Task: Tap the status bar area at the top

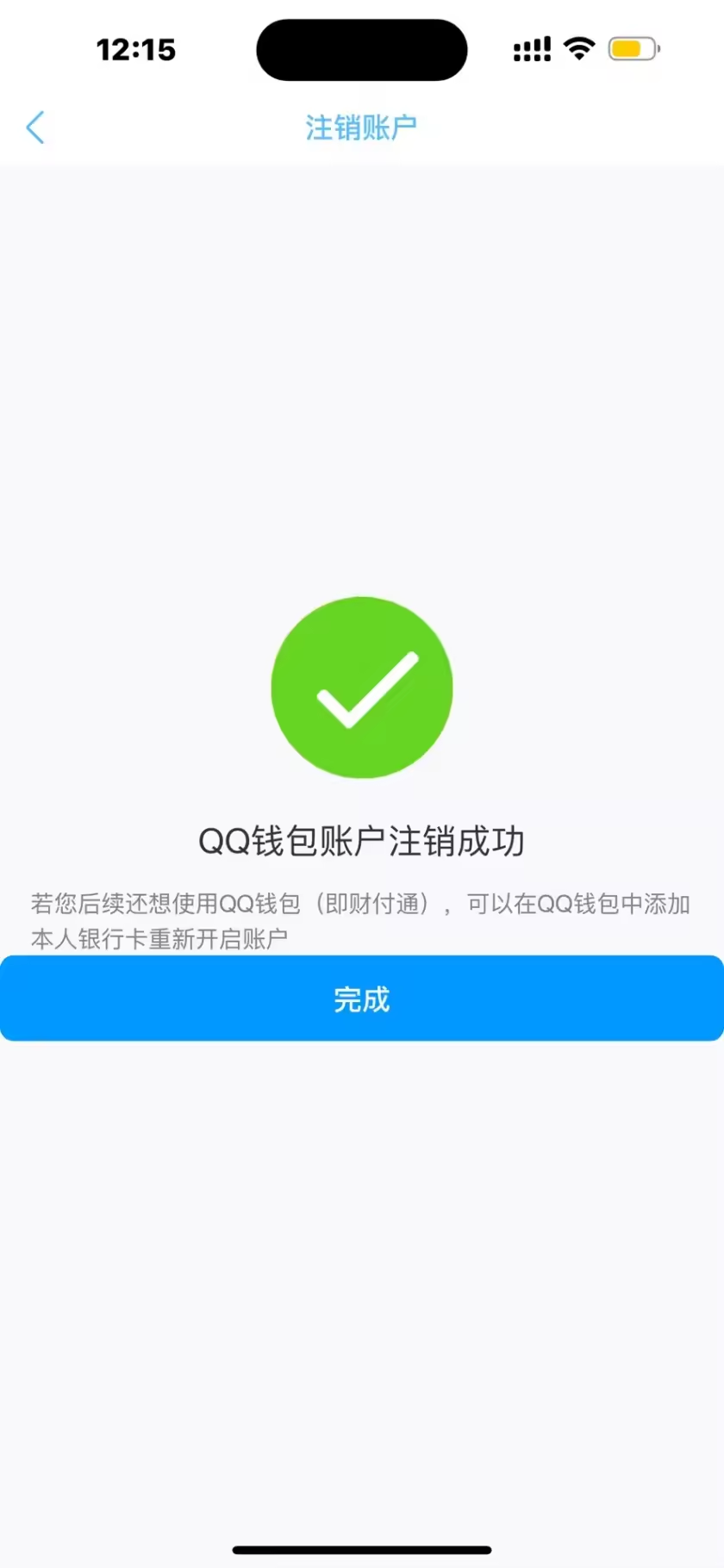Action: click(362, 49)
